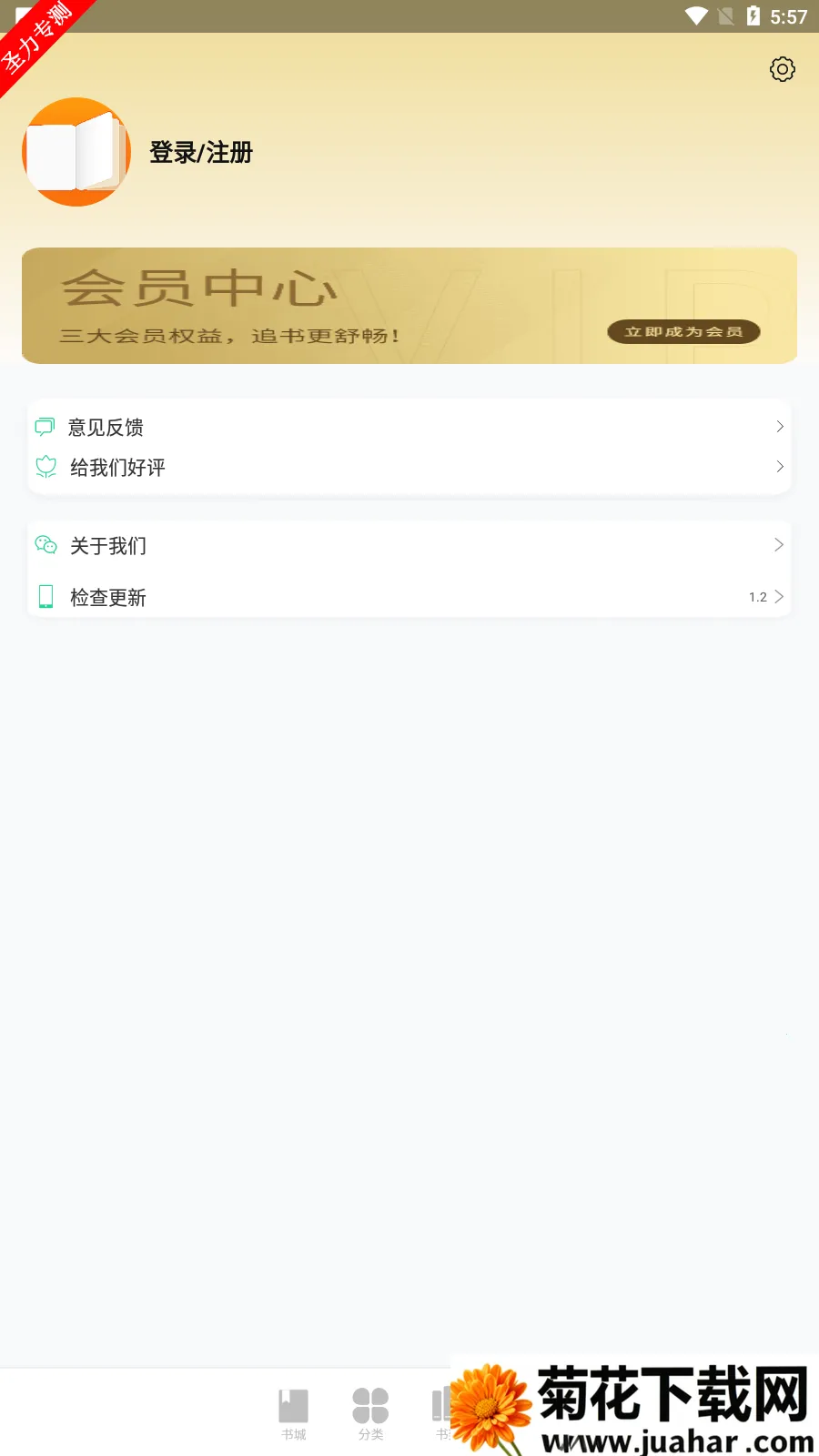This screenshot has width=819, height=1456.
Task: Expand the 关于我们 row chevron
Action: tap(780, 544)
